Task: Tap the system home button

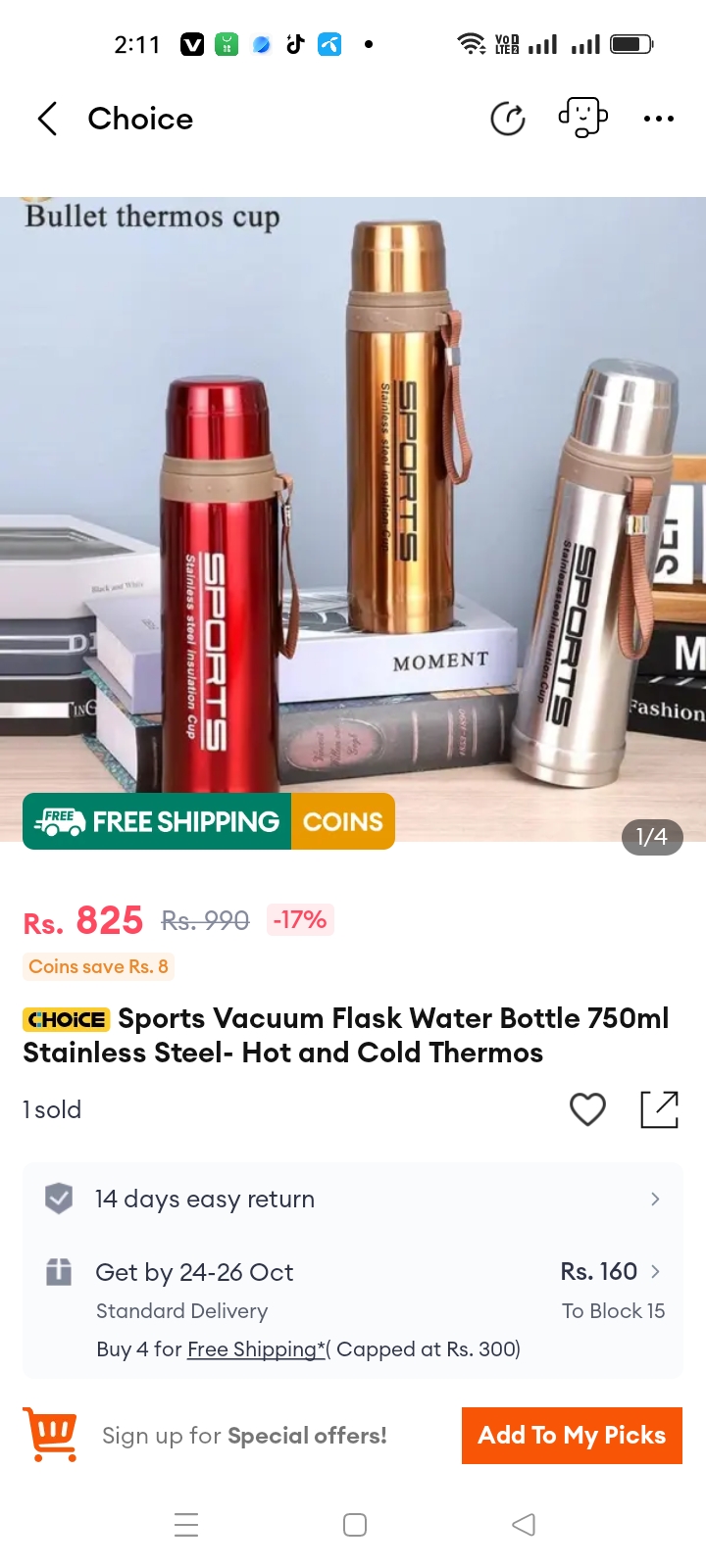Action: (355, 1525)
